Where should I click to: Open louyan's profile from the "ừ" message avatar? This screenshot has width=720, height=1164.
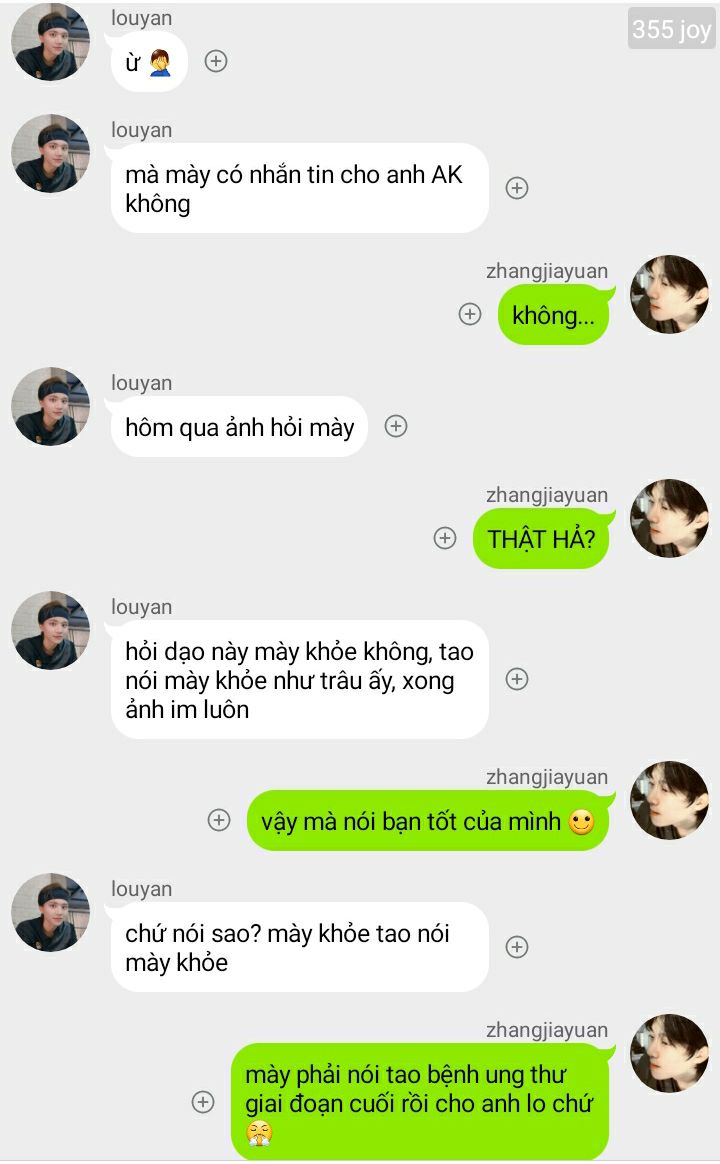(50, 43)
